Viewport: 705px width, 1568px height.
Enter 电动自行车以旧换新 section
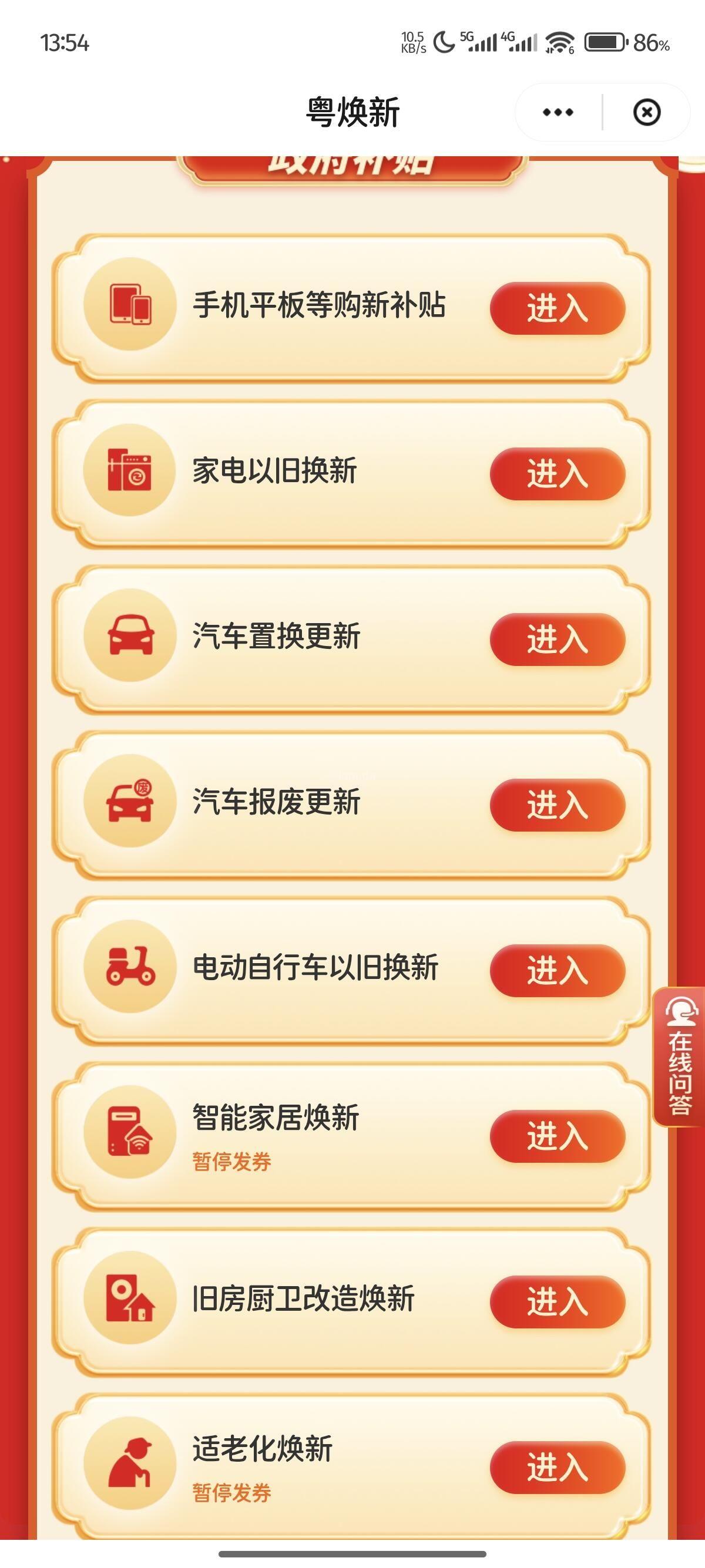tap(557, 970)
